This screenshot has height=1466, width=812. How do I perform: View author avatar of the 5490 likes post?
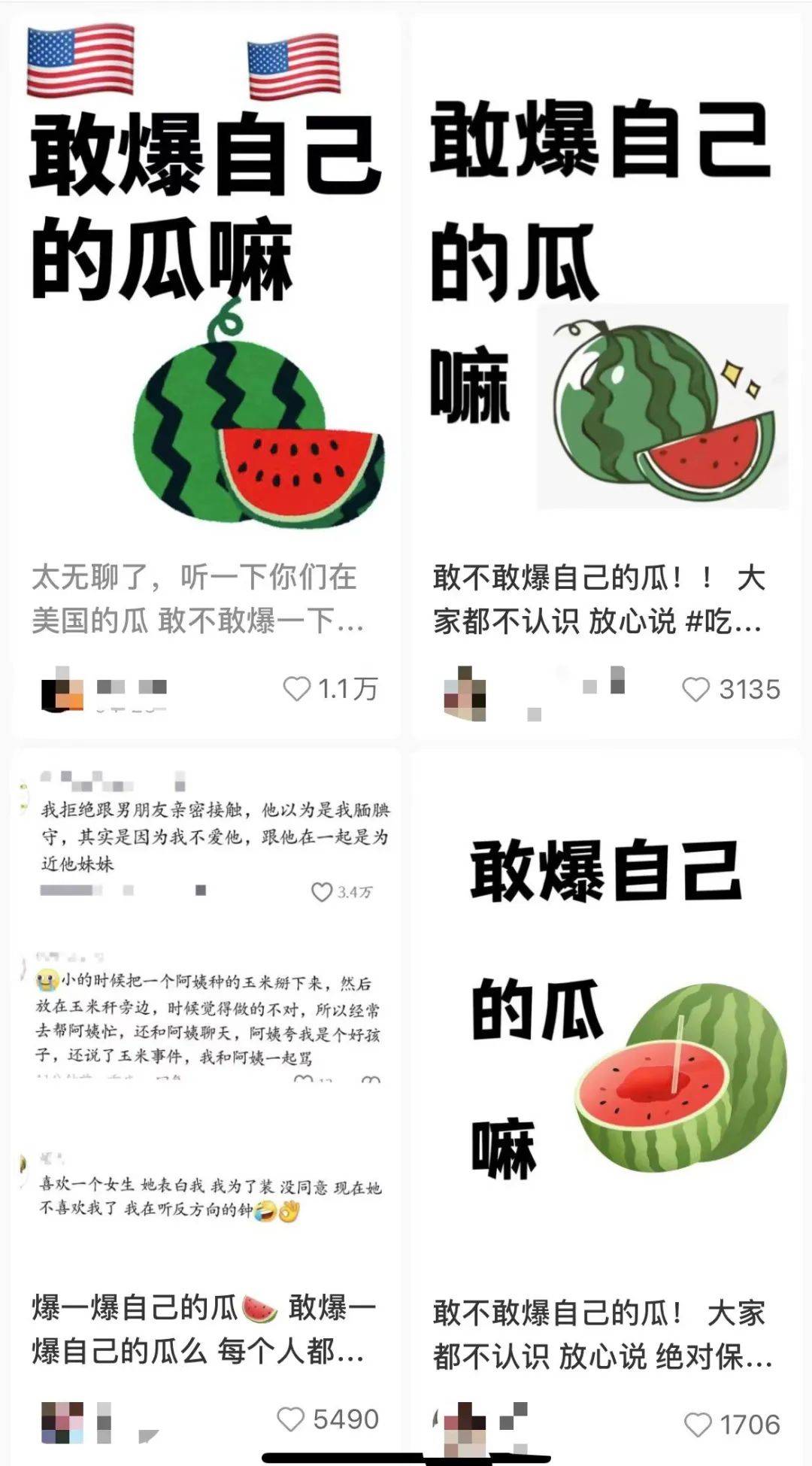click(62, 1422)
